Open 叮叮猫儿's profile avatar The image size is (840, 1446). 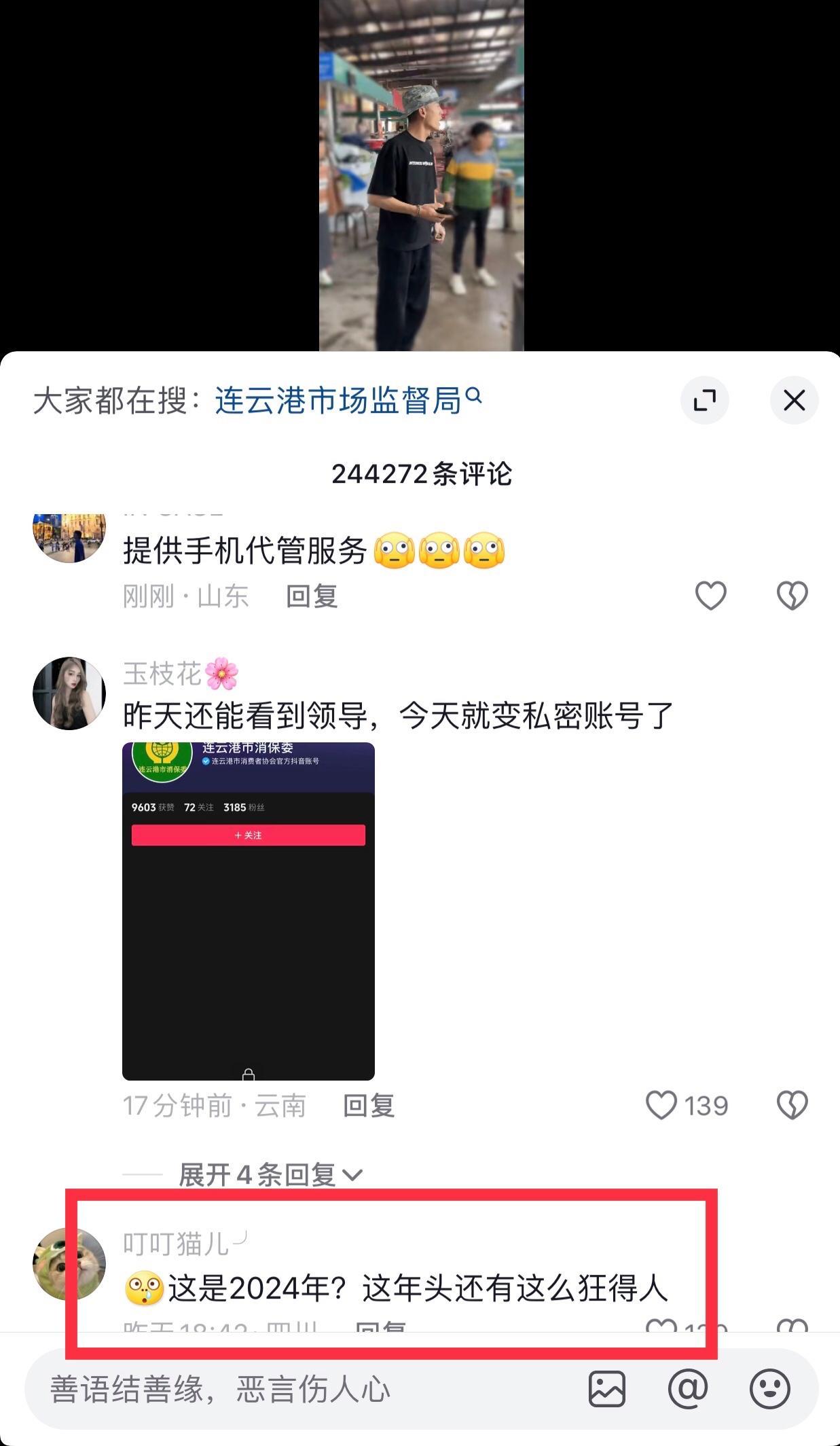click(69, 1264)
